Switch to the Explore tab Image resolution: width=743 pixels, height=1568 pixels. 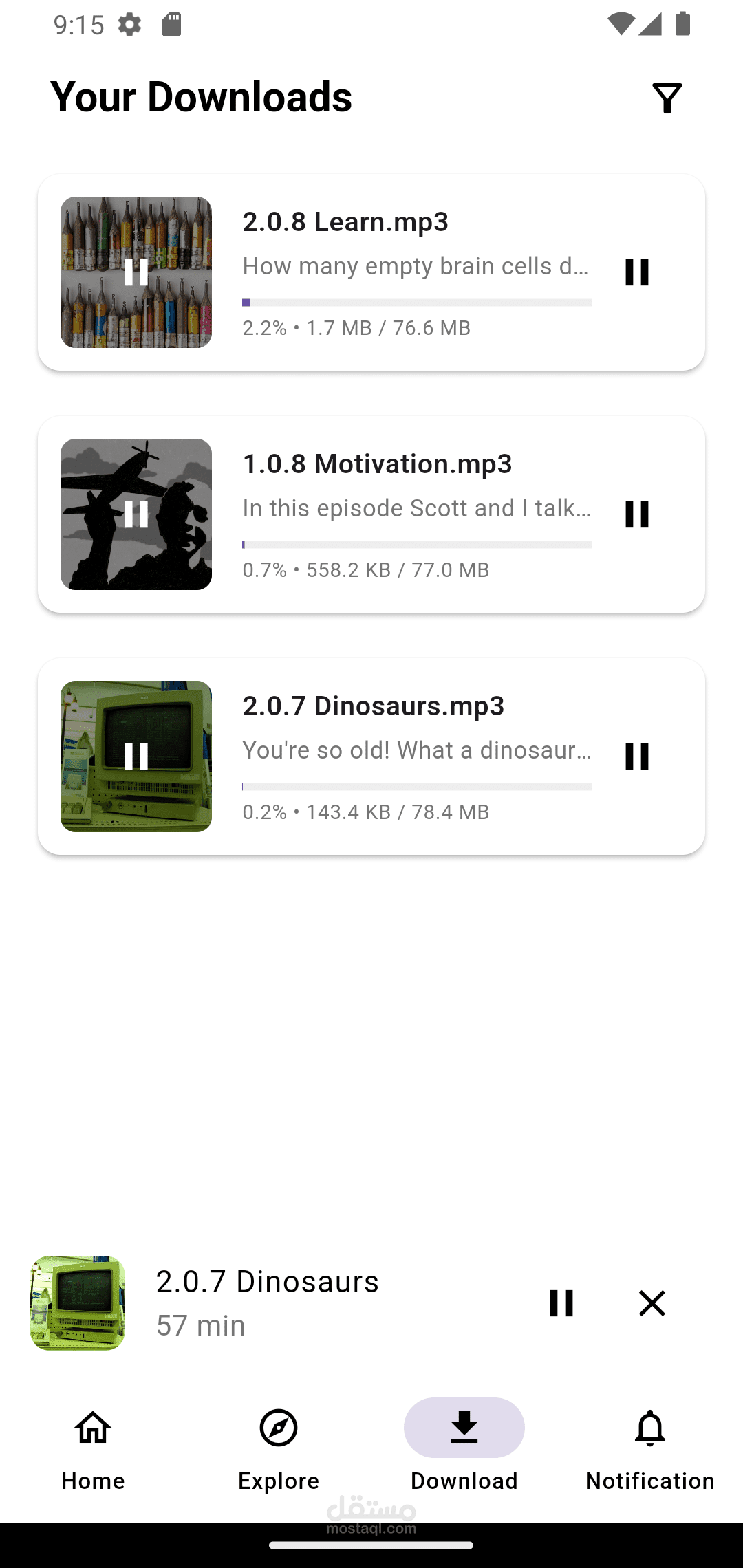pyautogui.click(x=279, y=1448)
